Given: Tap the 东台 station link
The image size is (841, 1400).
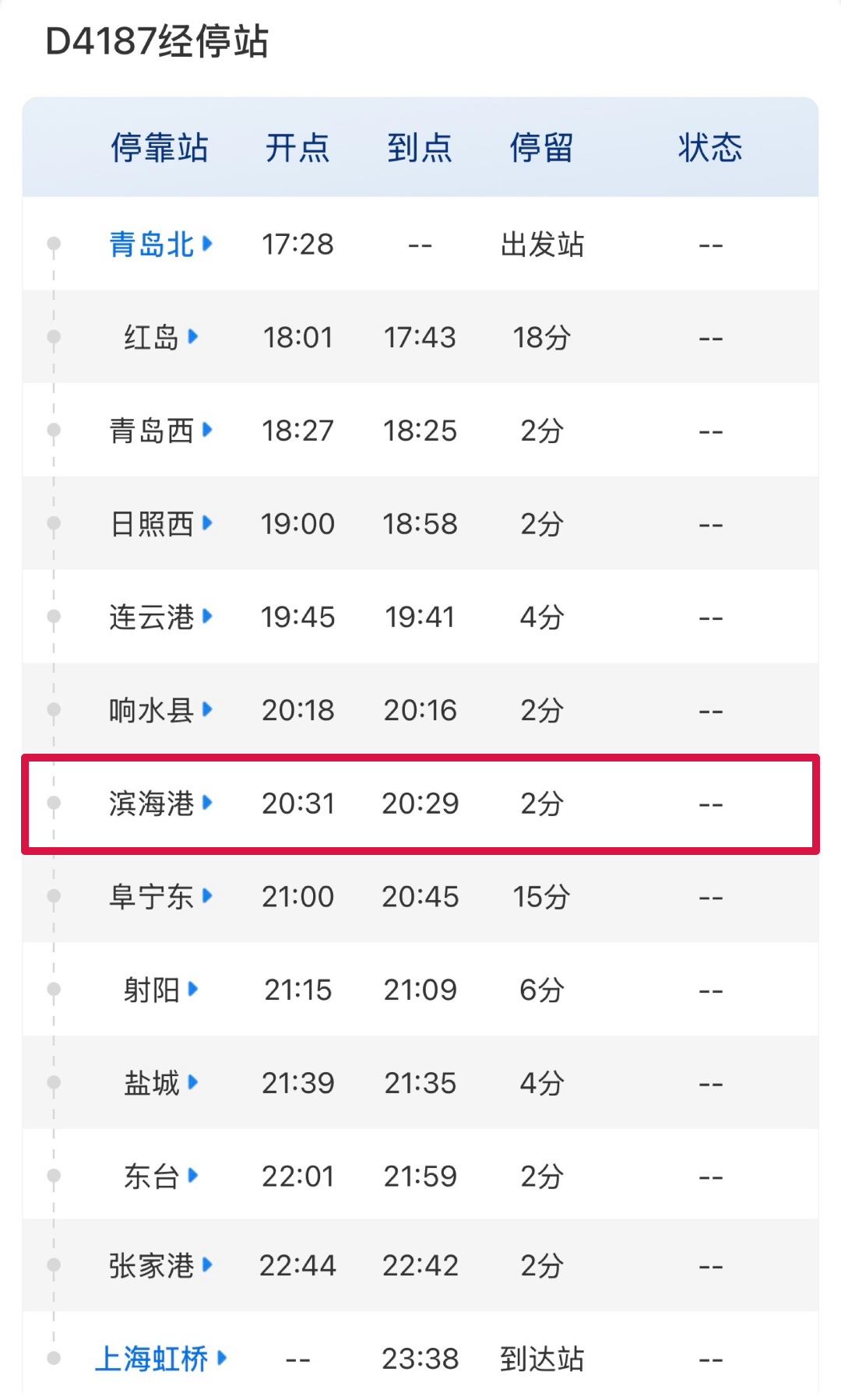Looking at the screenshot, I should [160, 1177].
